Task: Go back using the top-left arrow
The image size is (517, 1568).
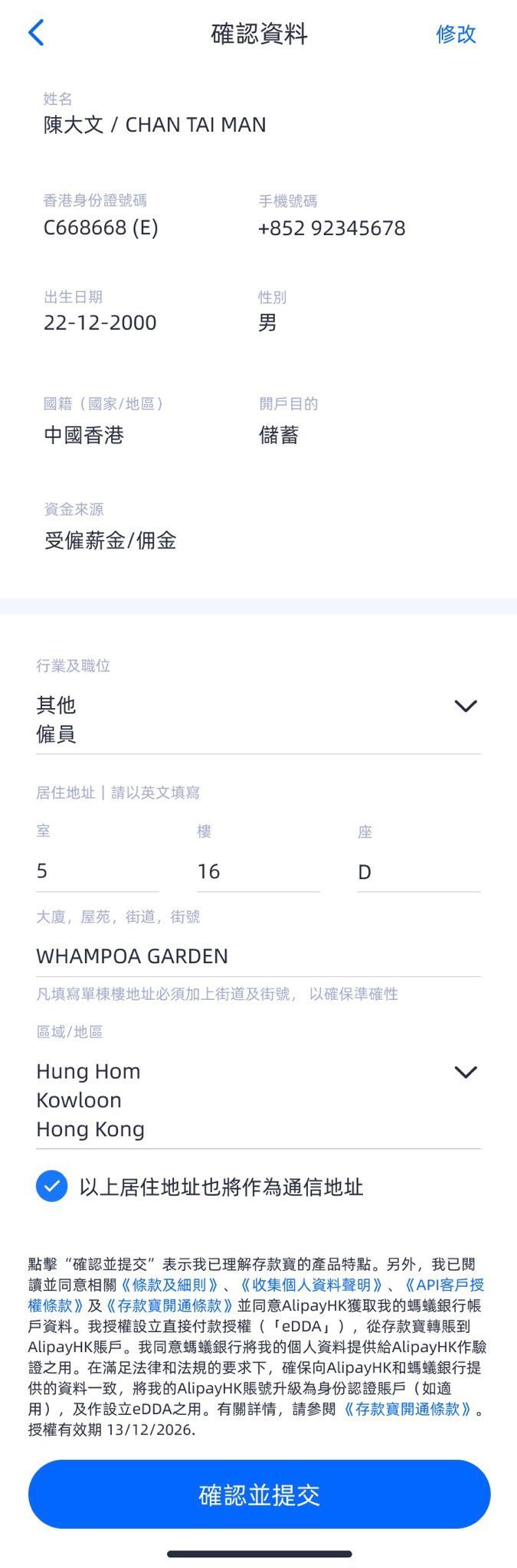Action: [36, 33]
